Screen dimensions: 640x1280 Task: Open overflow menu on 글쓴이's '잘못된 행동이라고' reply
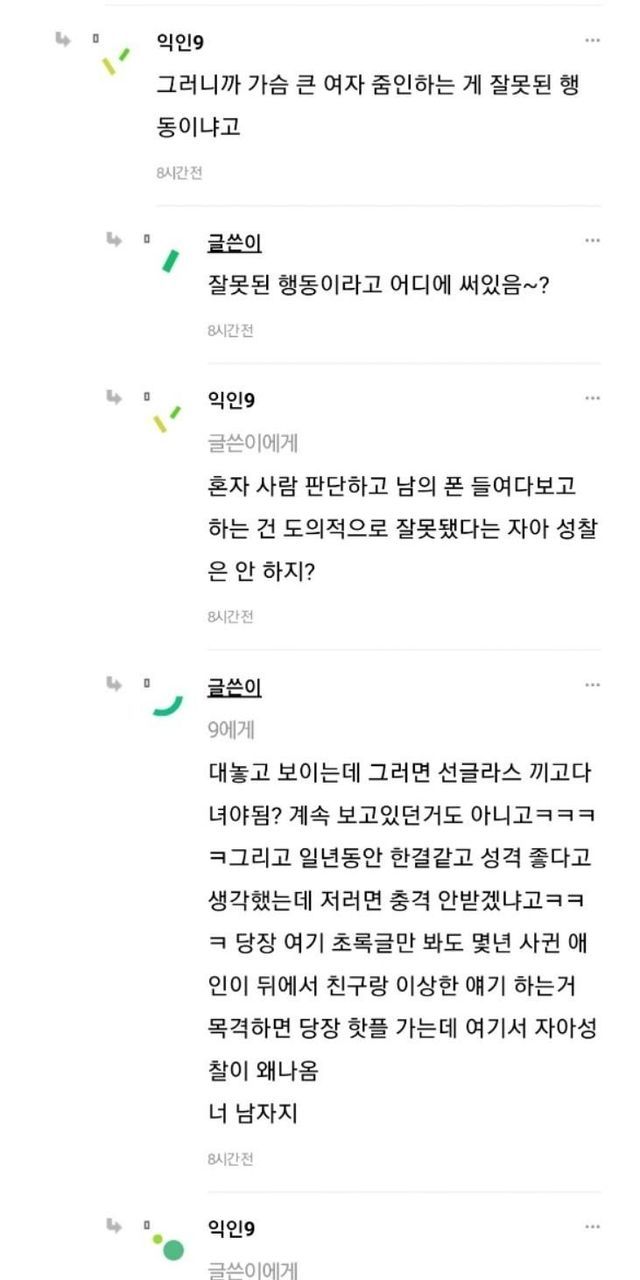coord(593,241)
